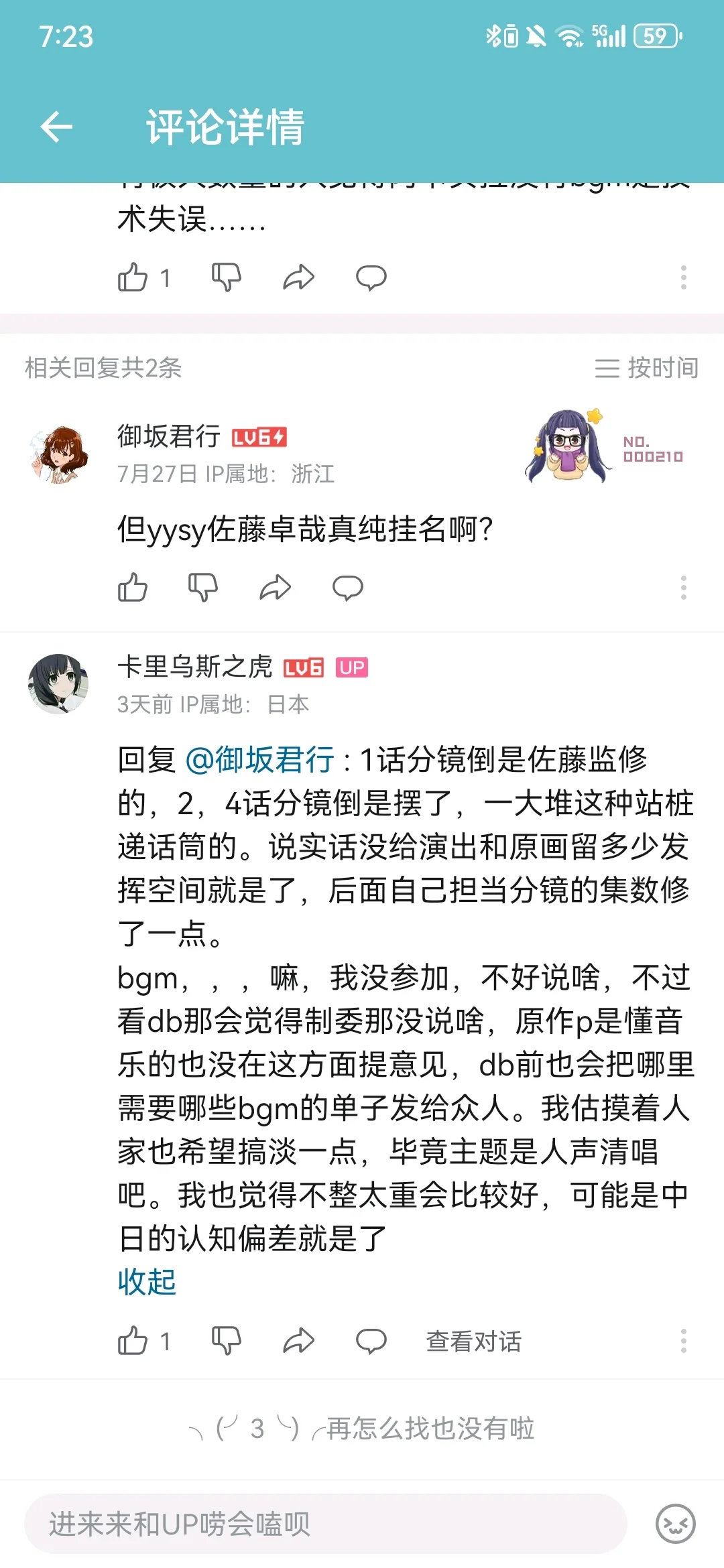The width and height of the screenshot is (724, 1568).
Task: View the conversation via 查看对话
Action: [474, 1342]
